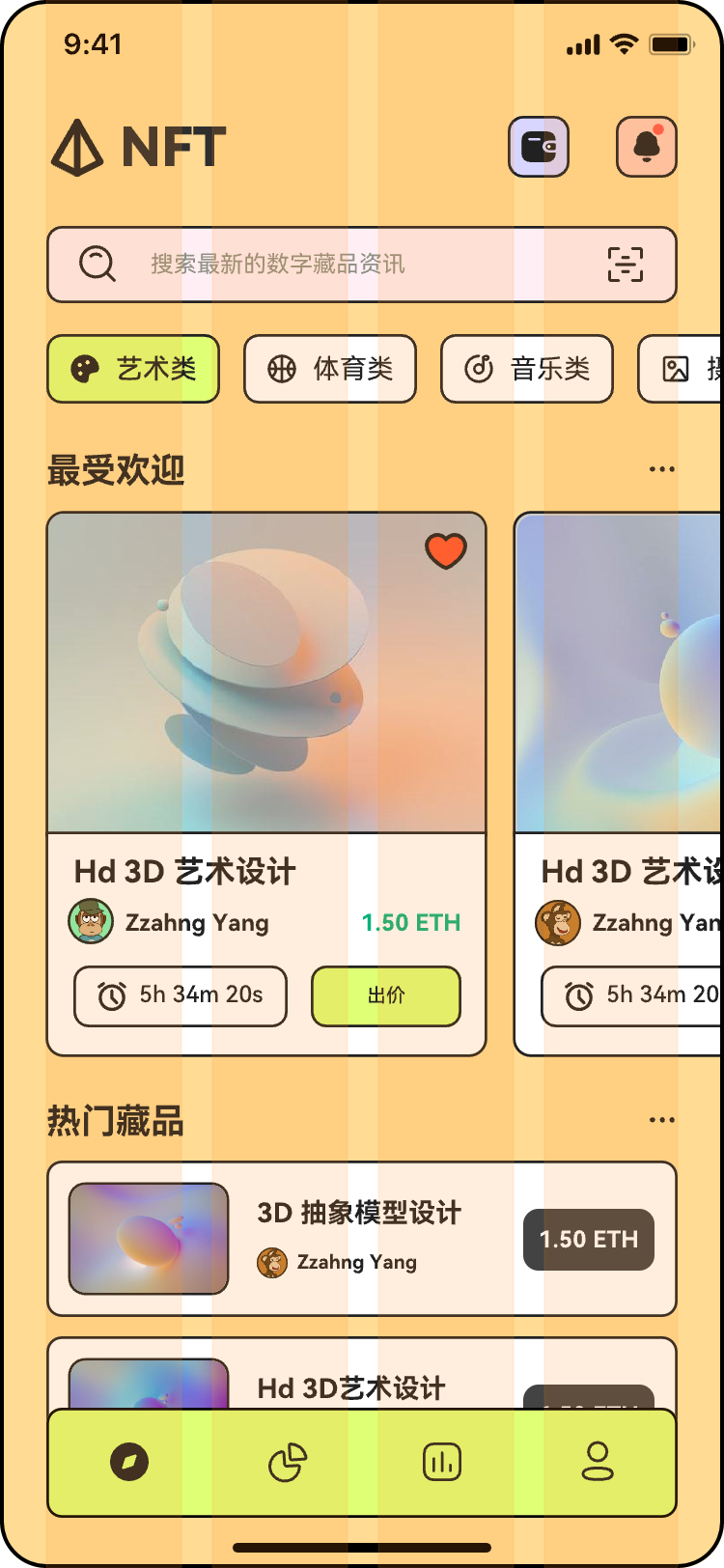The image size is (724, 1568).
Task: Unlike the first Hd 3D 艺术设计 card
Action: (x=446, y=551)
